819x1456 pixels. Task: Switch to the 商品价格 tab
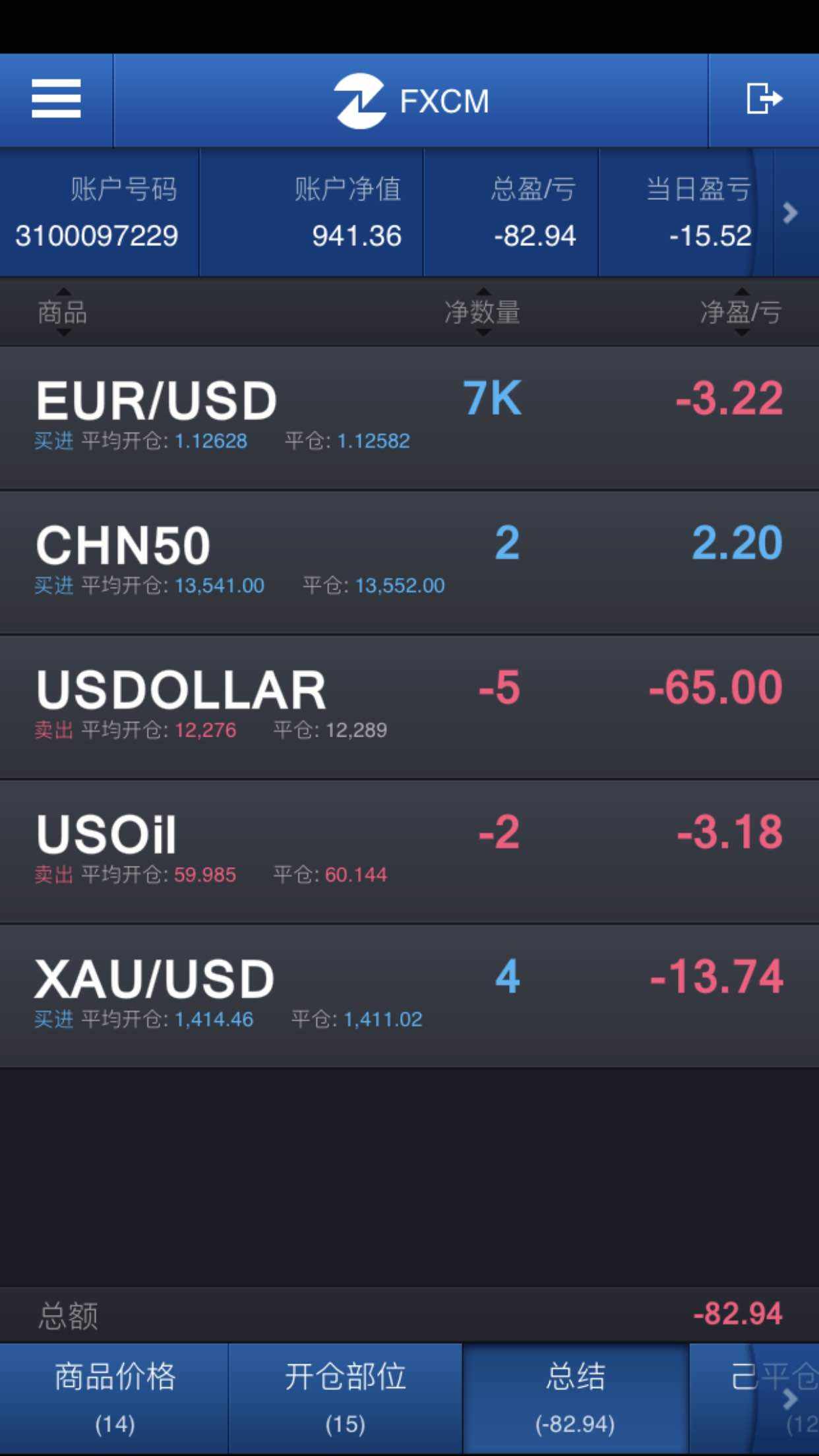point(114,1399)
